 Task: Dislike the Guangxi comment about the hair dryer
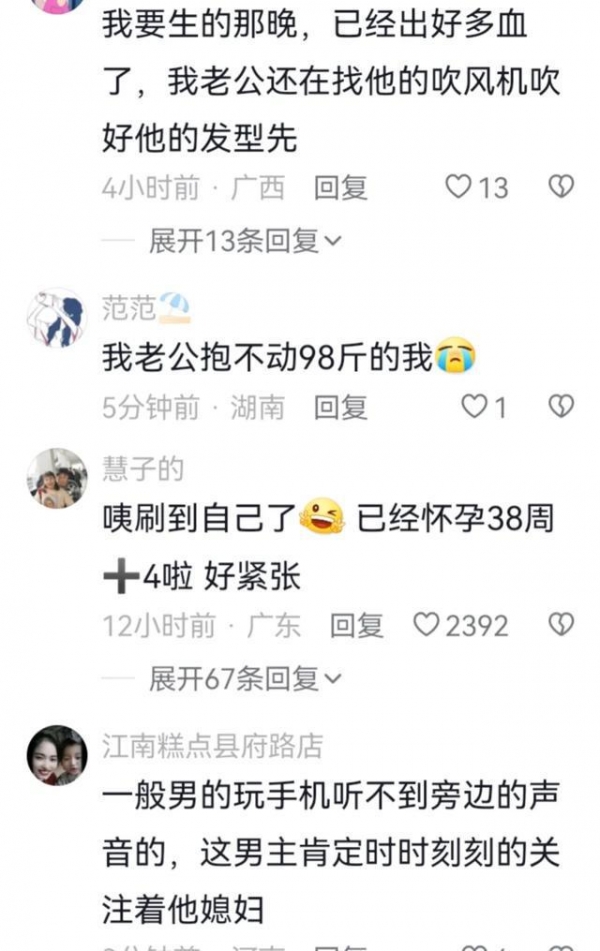click(x=561, y=187)
